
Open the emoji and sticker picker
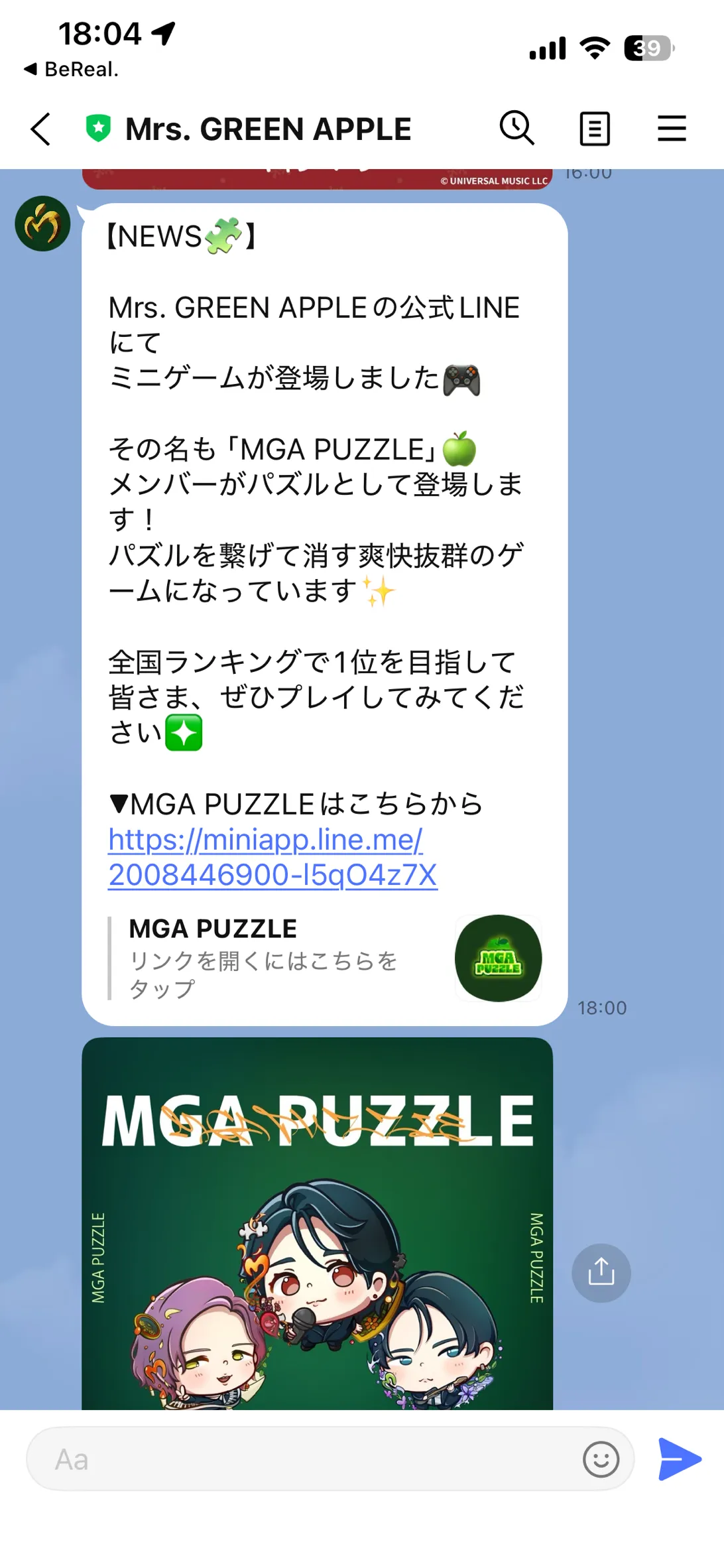coord(601,1459)
